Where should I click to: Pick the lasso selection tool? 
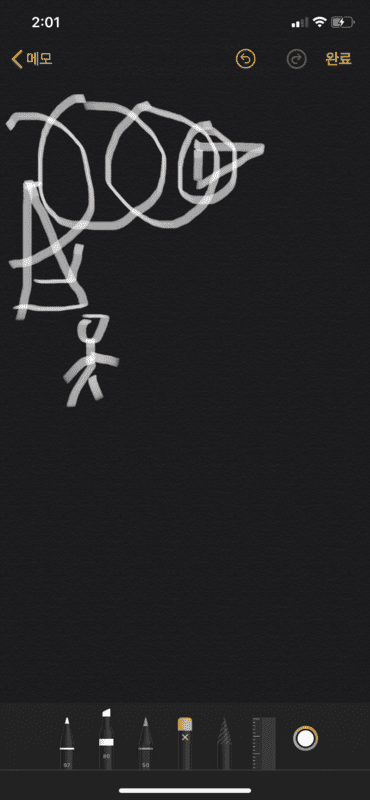coord(224,743)
